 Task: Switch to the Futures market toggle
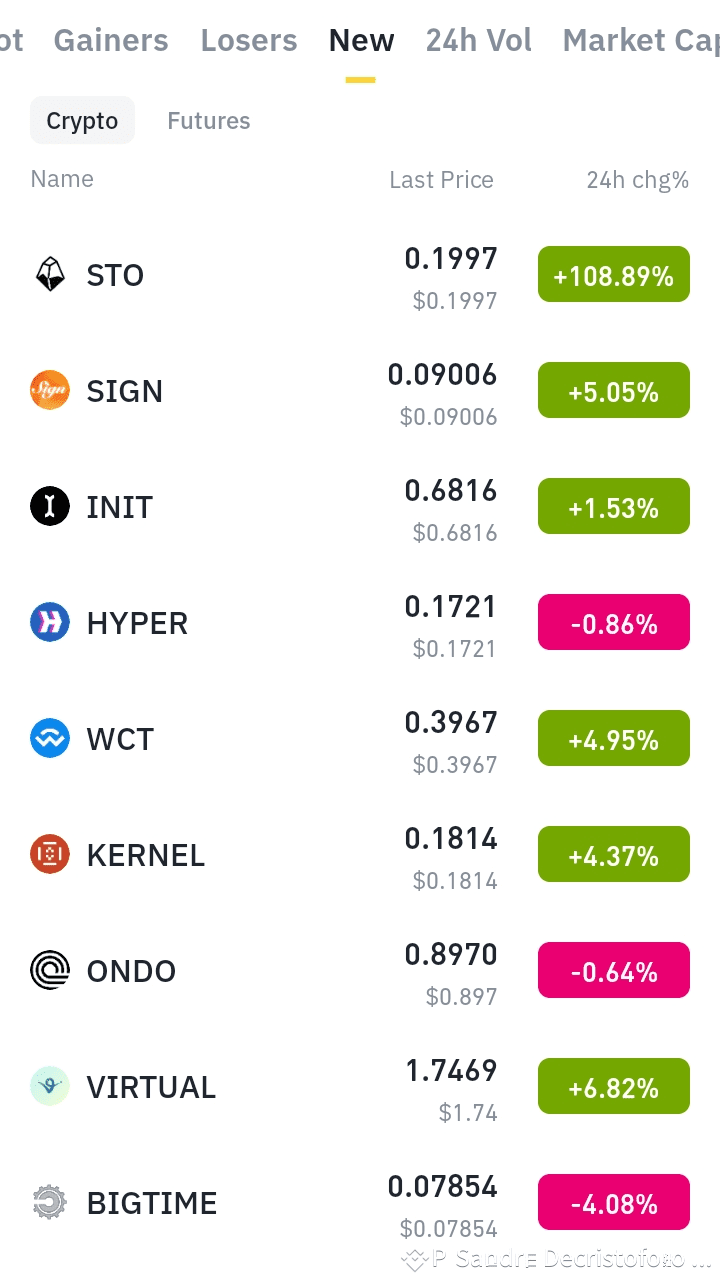pyautogui.click(x=208, y=120)
